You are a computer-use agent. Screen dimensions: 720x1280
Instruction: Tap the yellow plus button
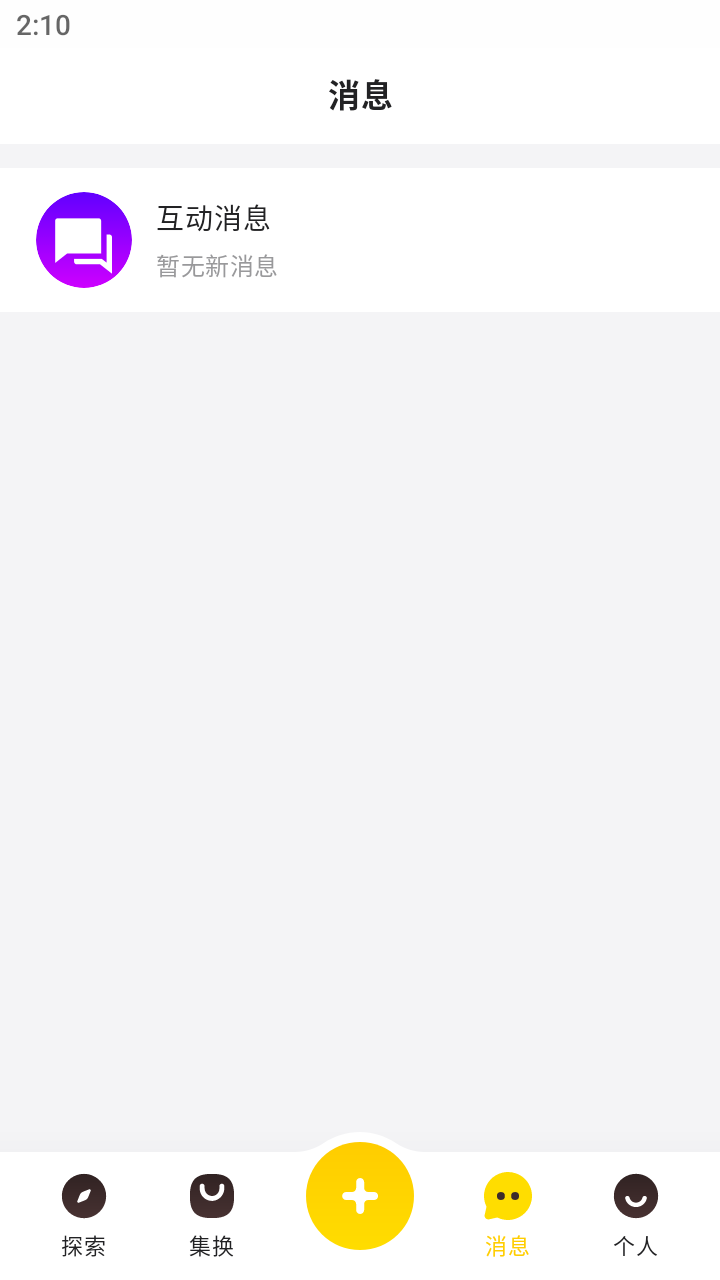tap(360, 1196)
